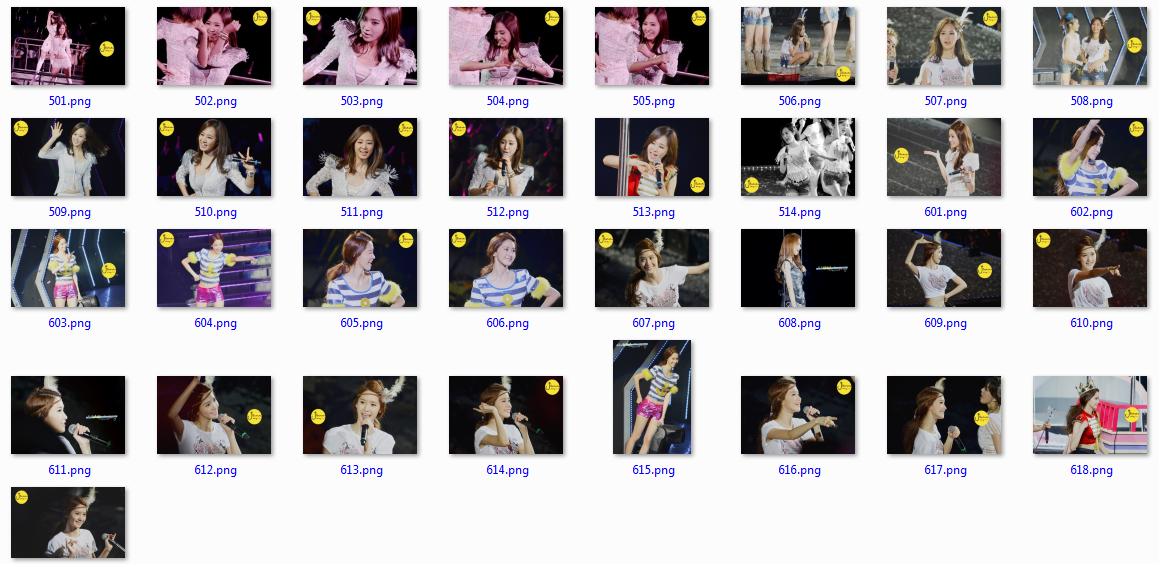Select image 605.png
1159x564 pixels.
(x=360, y=269)
